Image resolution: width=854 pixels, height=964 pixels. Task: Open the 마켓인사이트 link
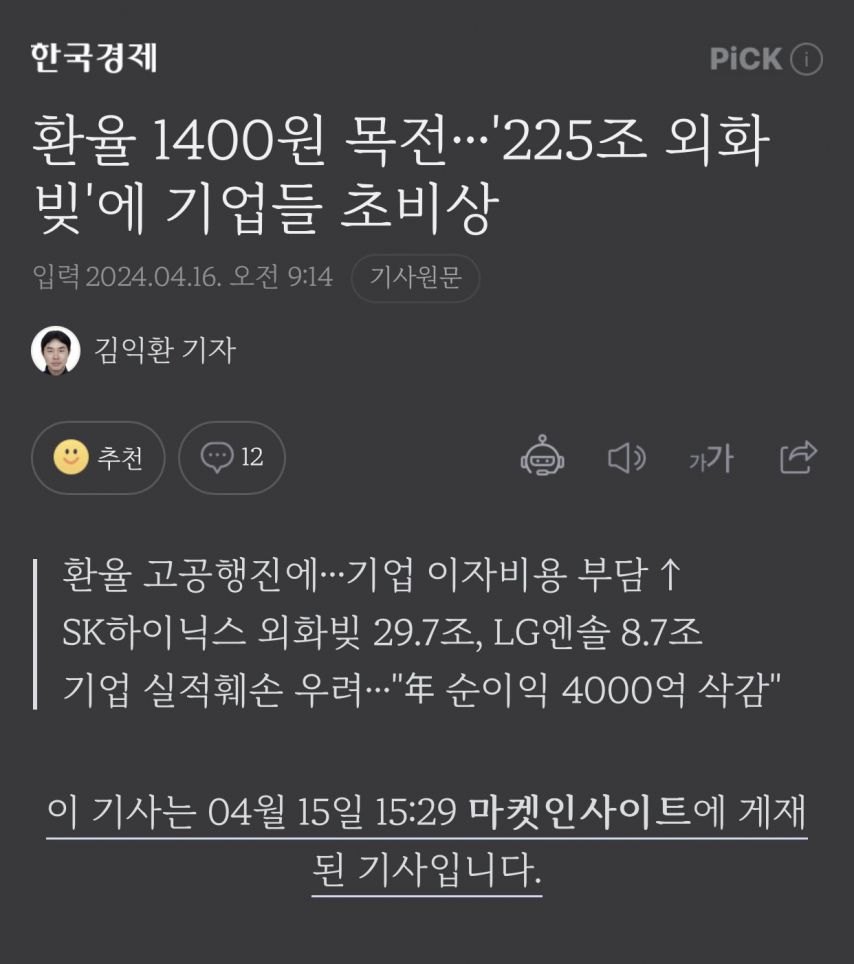click(x=579, y=811)
